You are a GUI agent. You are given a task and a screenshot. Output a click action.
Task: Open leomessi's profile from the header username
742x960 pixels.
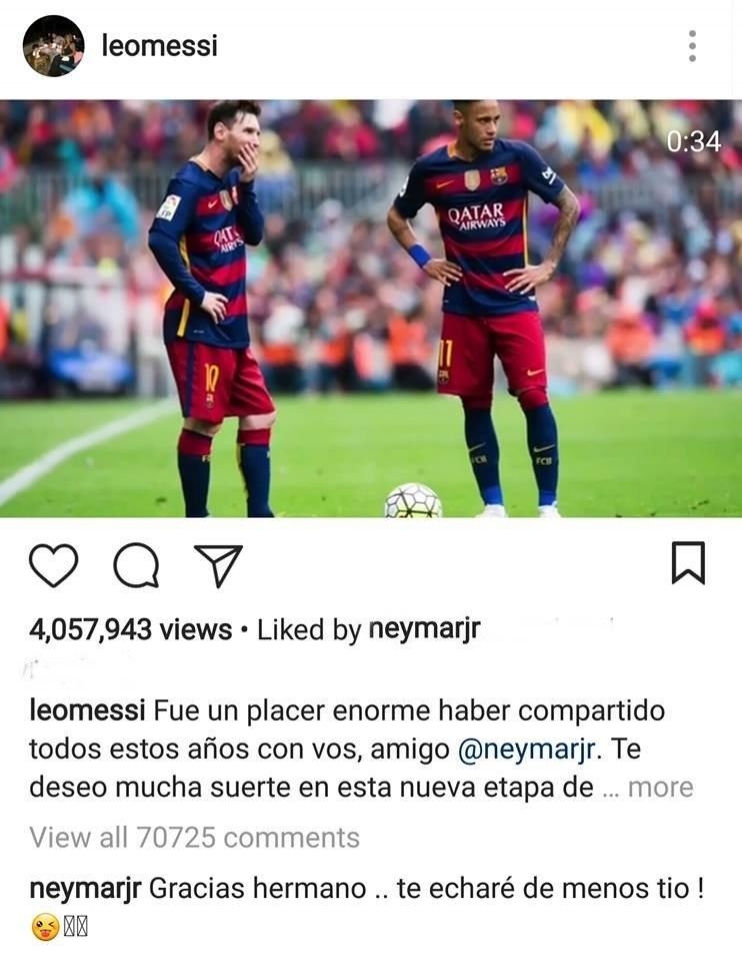[x=158, y=43]
